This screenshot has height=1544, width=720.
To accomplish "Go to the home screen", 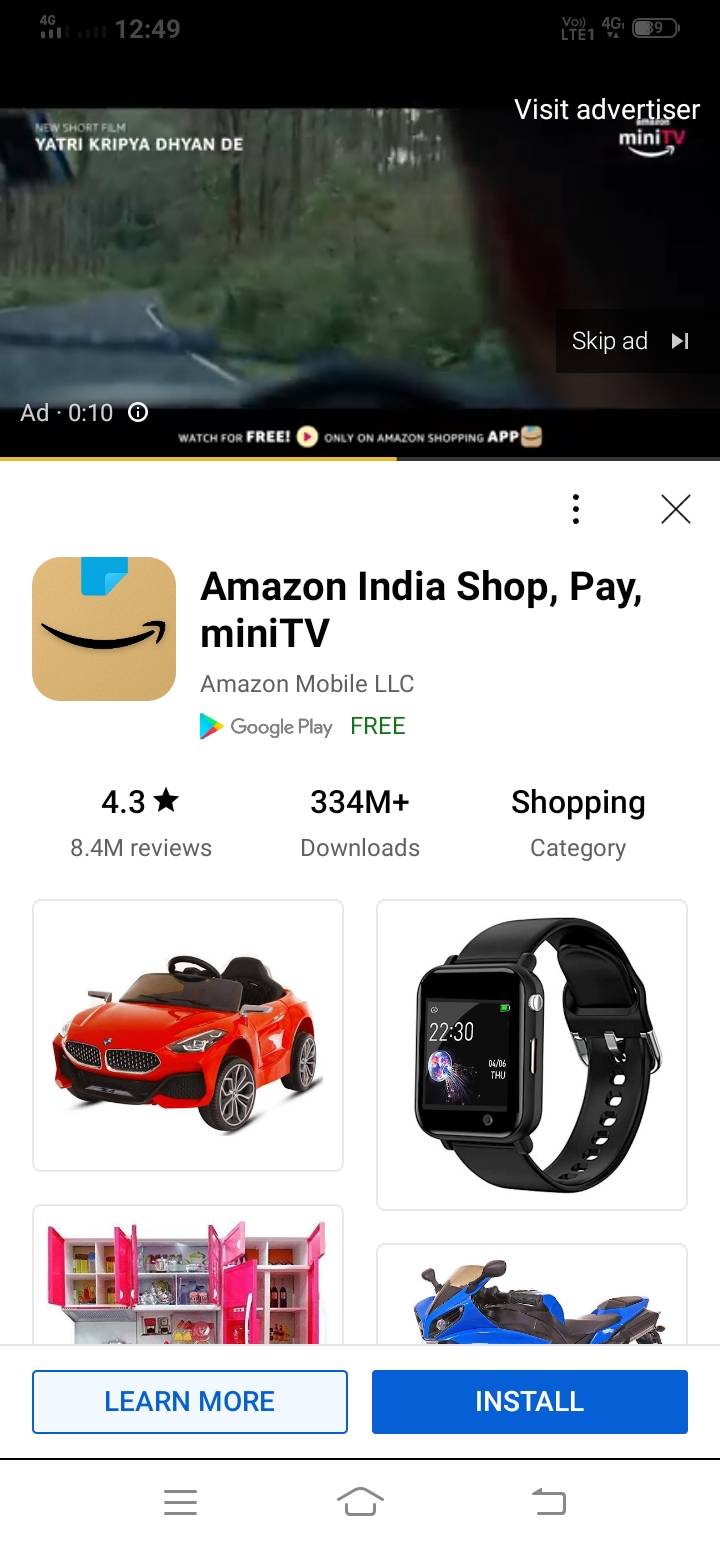I will point(360,1501).
